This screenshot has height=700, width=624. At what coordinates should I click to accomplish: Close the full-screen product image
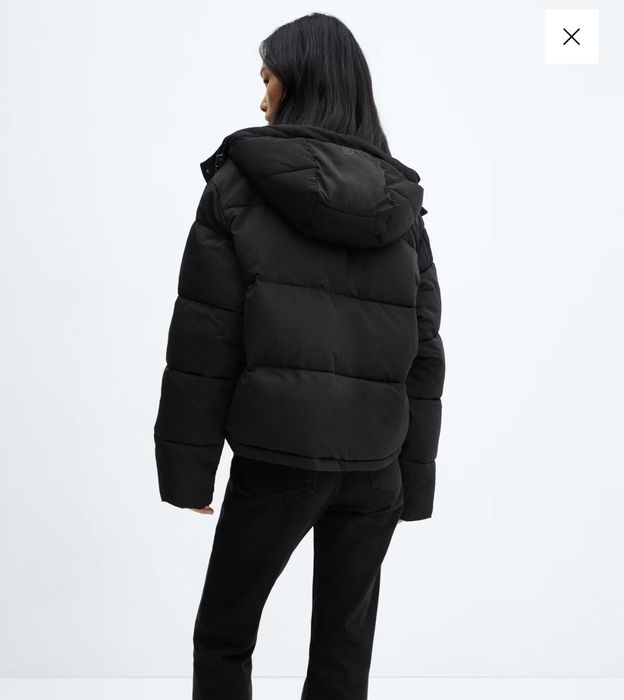(571, 37)
